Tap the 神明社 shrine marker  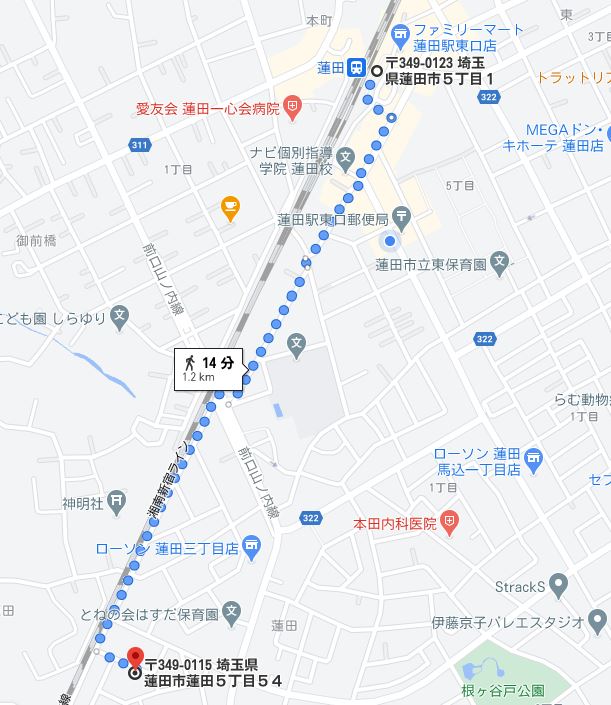(x=117, y=499)
